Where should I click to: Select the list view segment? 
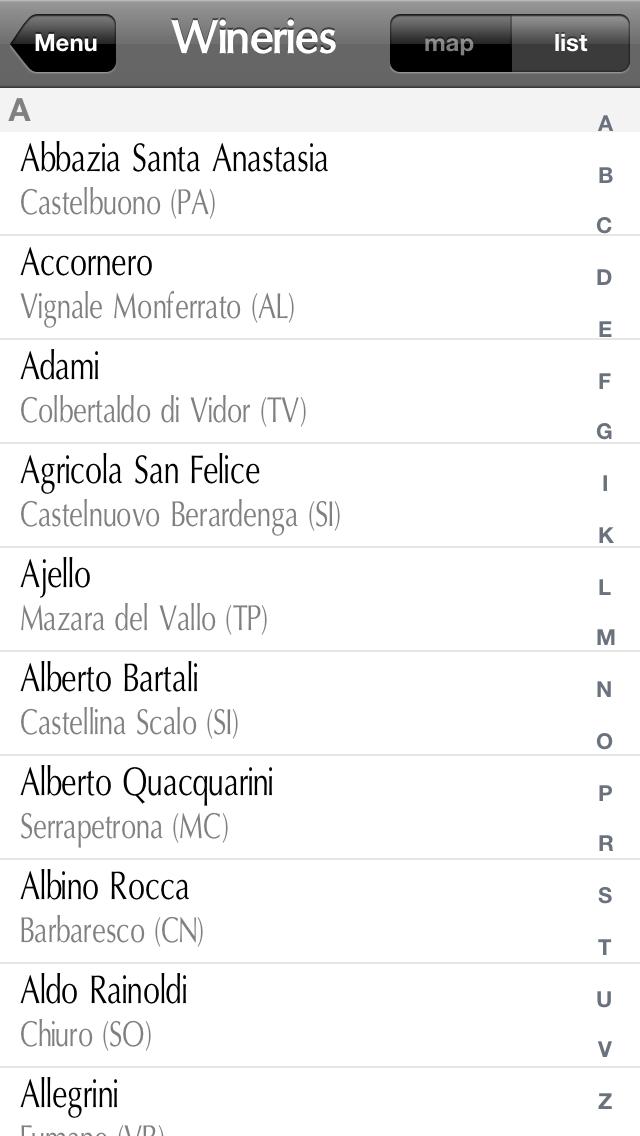pyautogui.click(x=570, y=43)
